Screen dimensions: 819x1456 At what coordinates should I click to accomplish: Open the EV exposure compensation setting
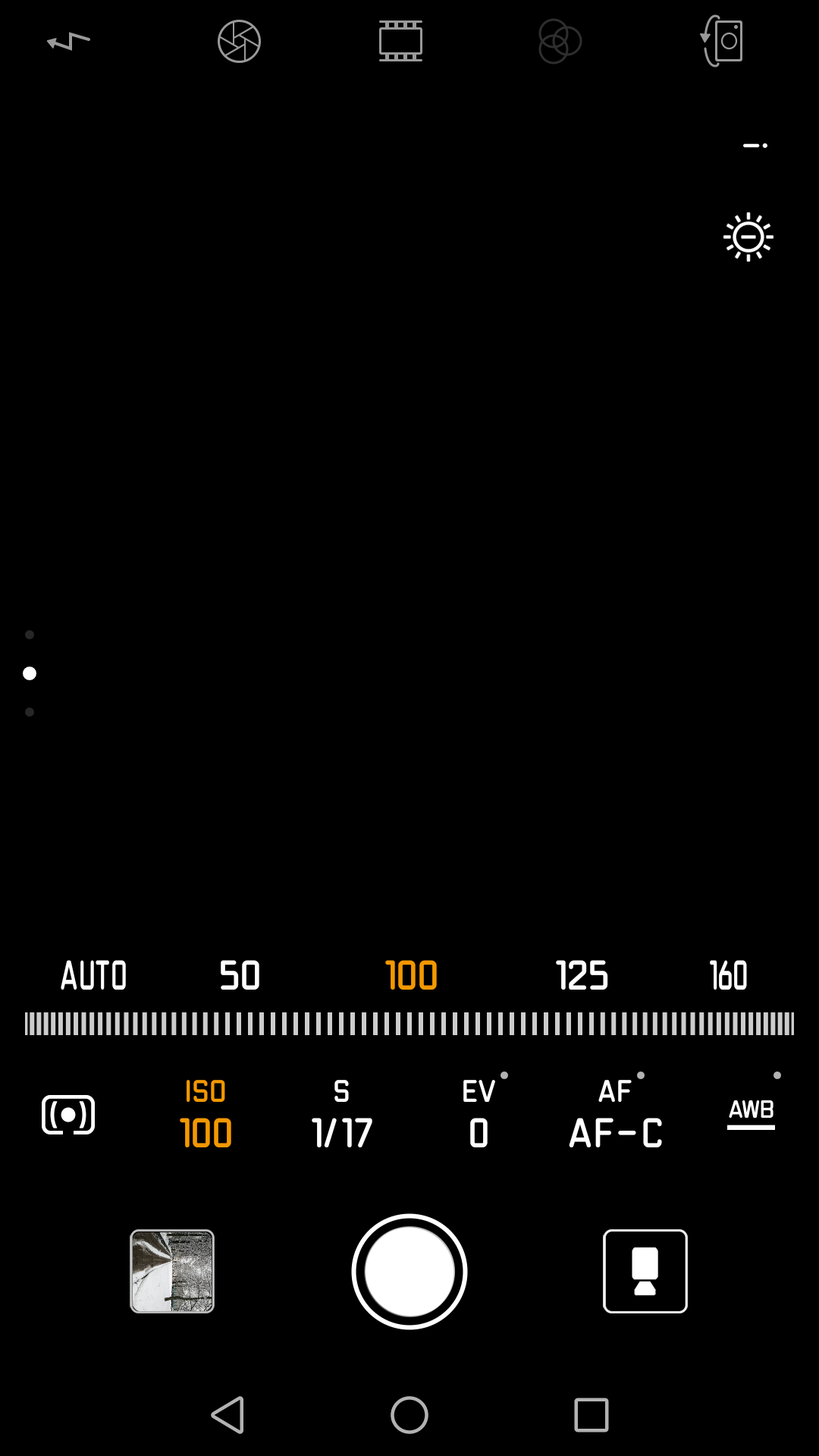point(479,1114)
